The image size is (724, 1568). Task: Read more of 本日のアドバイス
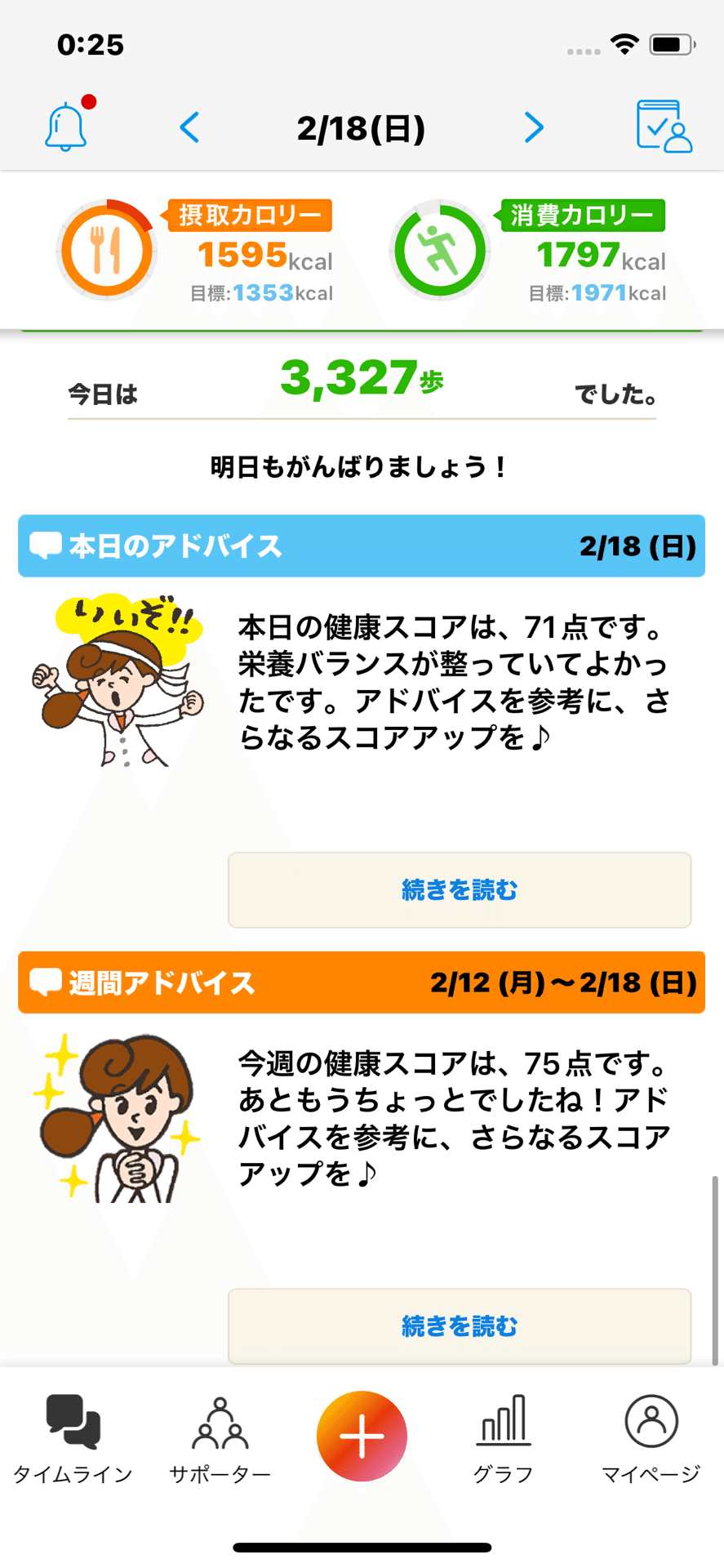(460, 890)
